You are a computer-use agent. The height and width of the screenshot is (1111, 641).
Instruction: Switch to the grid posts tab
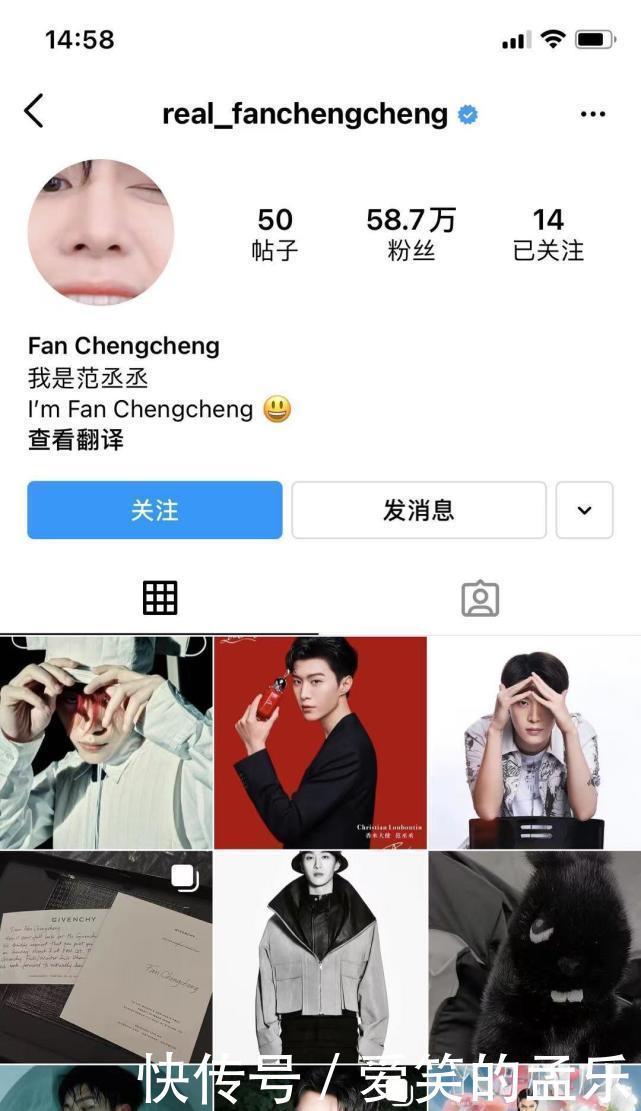(160, 598)
